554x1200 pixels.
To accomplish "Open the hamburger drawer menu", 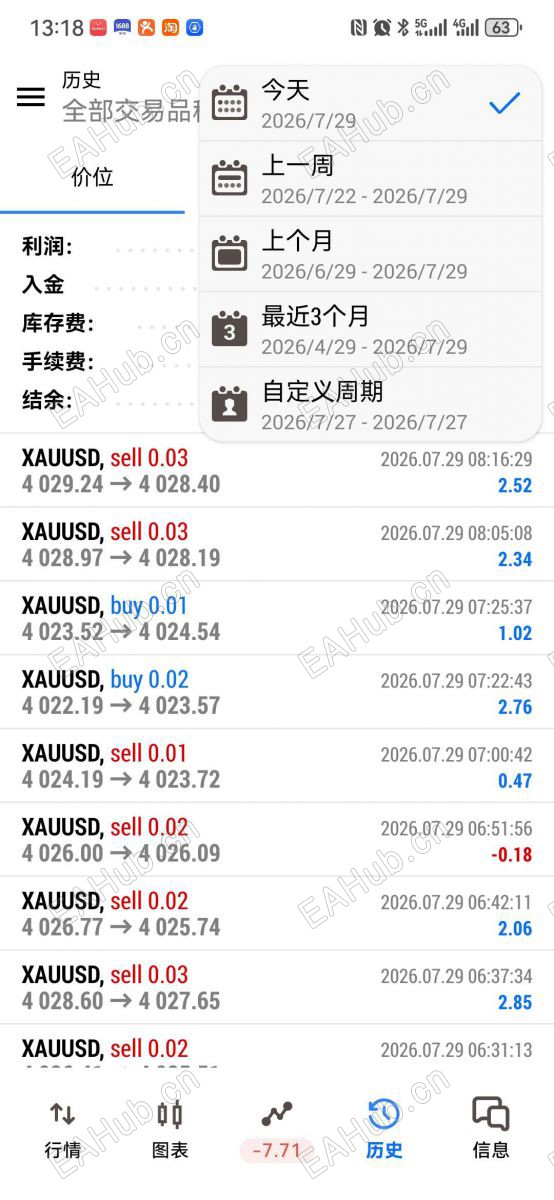I will click(31, 96).
